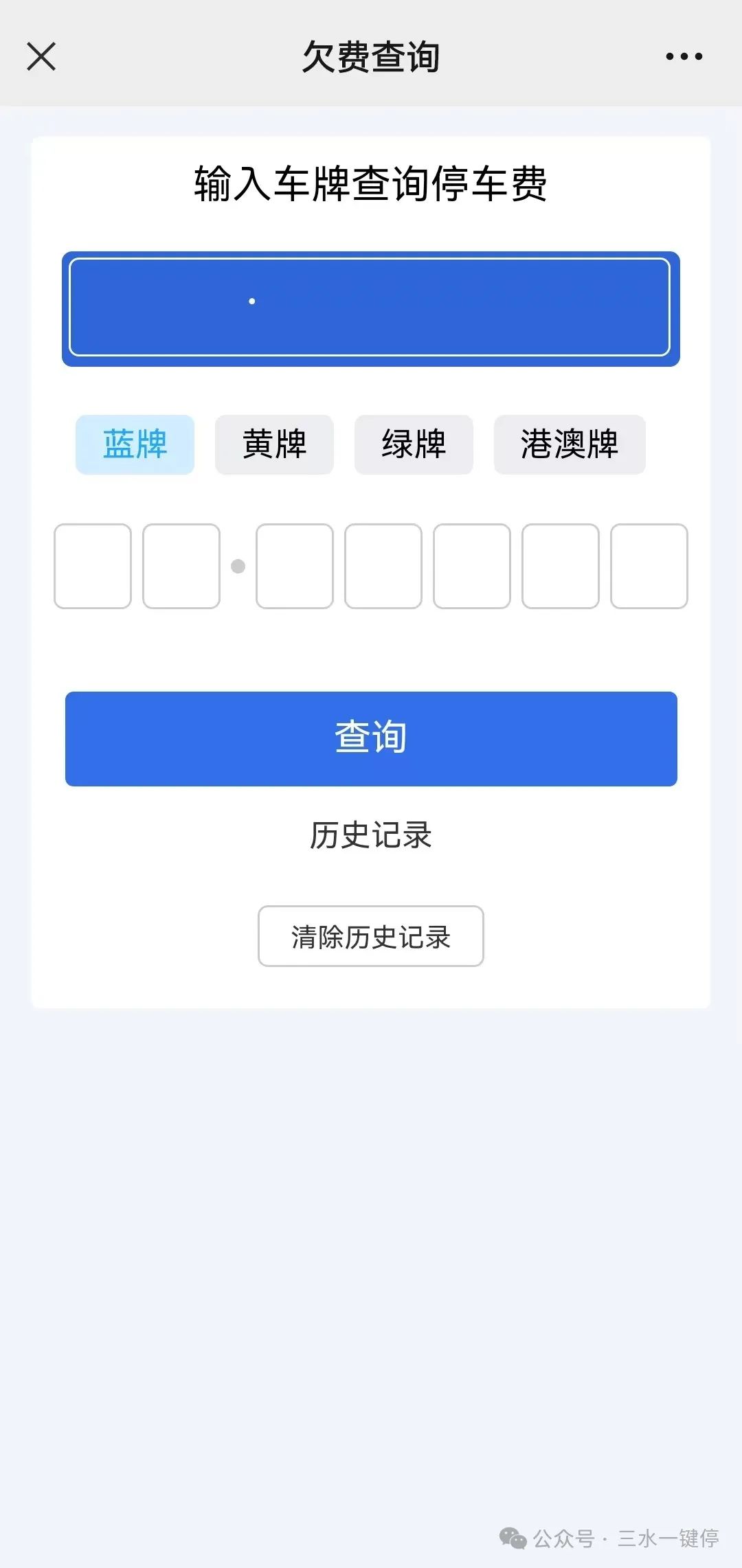Tap the last plate character box
The image size is (742, 1568).
(649, 566)
